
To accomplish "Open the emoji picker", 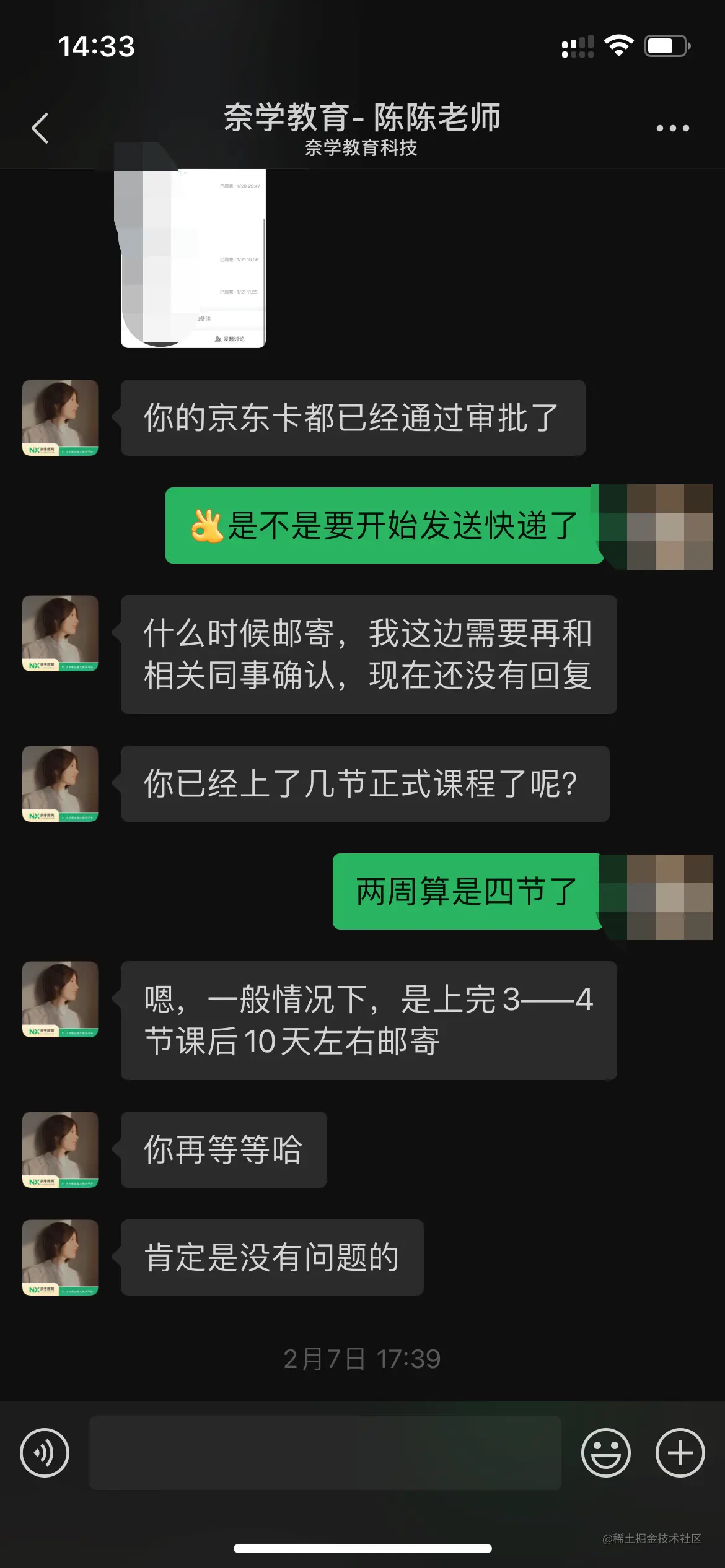I will [605, 1452].
